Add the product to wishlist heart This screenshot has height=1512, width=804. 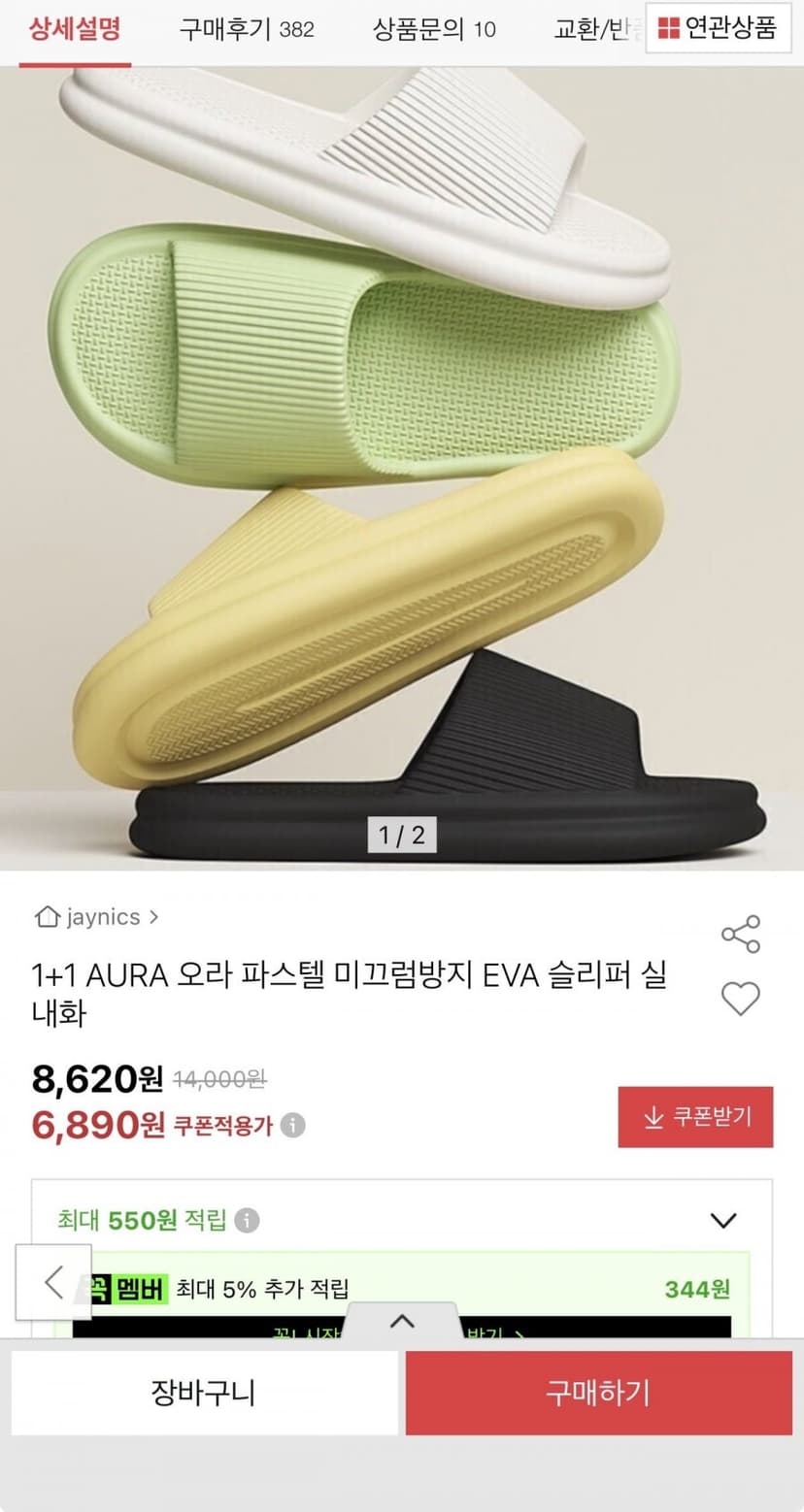741,999
